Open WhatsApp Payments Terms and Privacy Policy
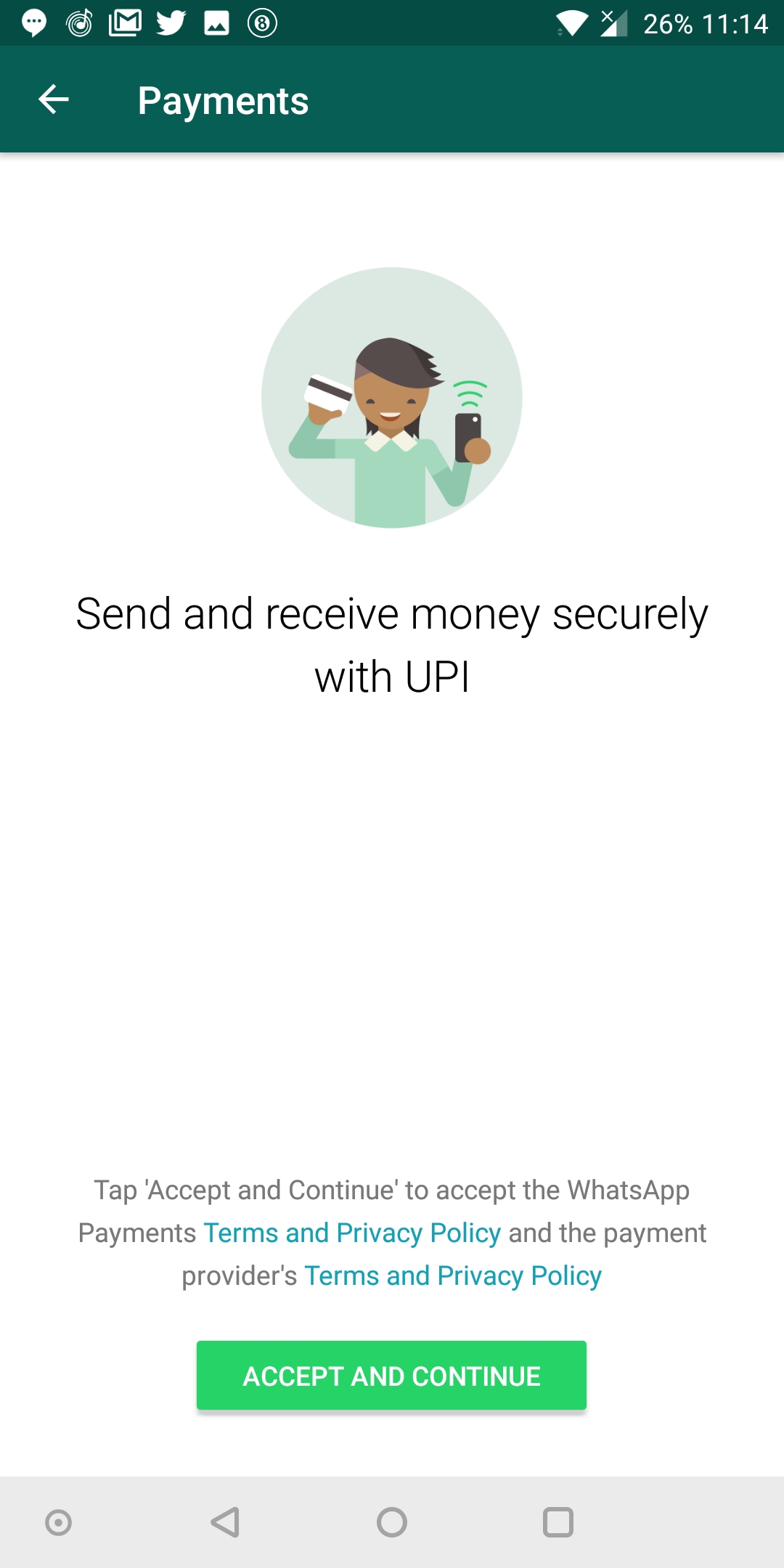 352,1233
